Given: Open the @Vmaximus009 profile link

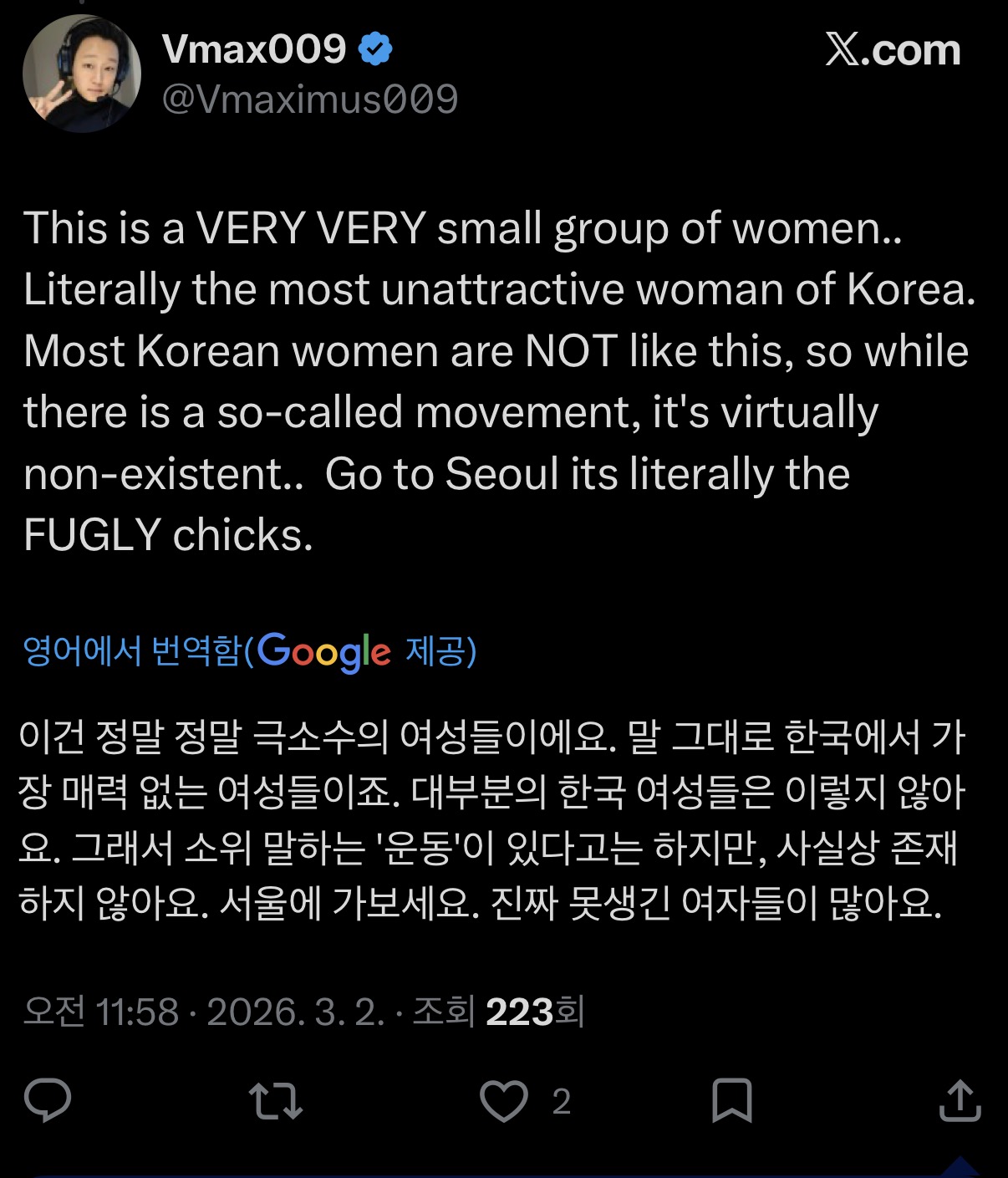Looking at the screenshot, I should pos(309,99).
